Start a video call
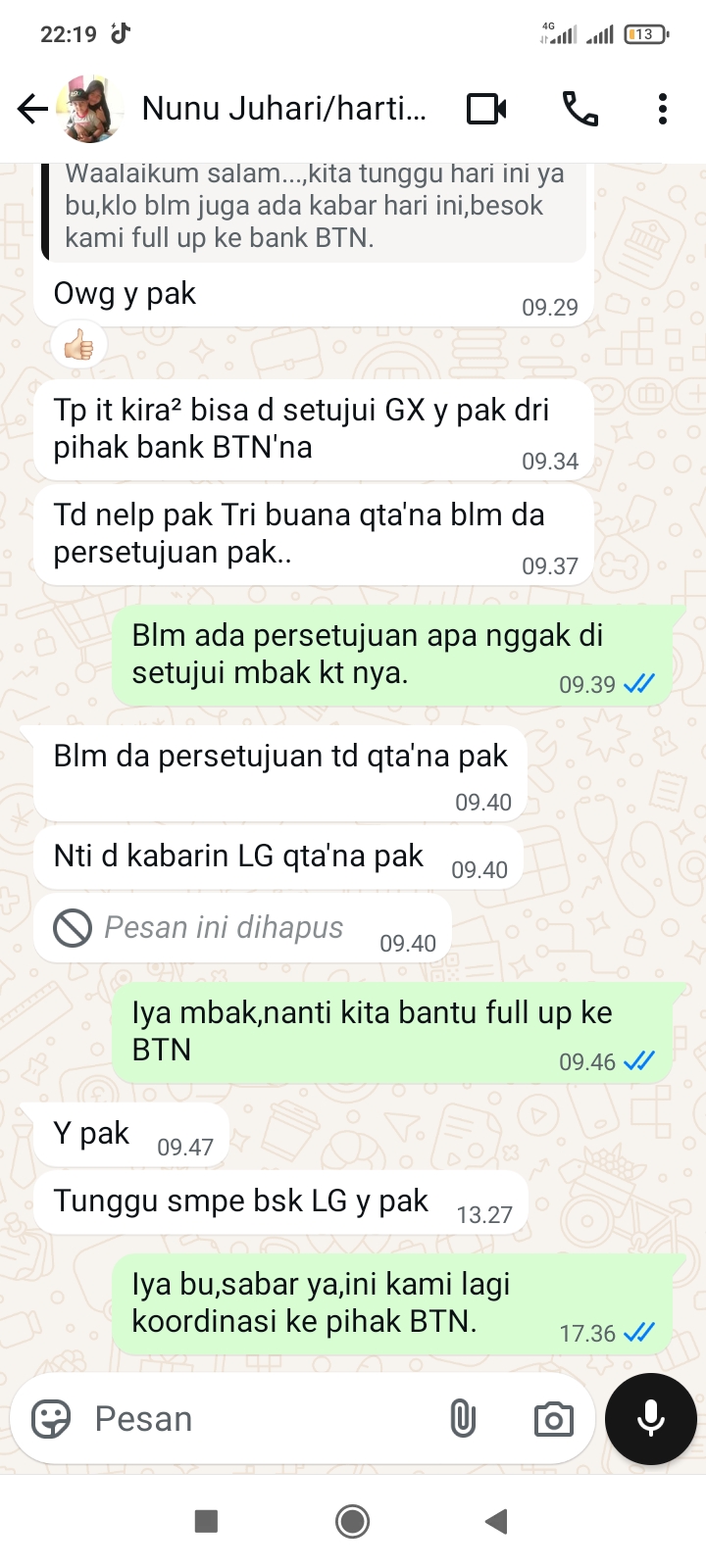 click(486, 109)
